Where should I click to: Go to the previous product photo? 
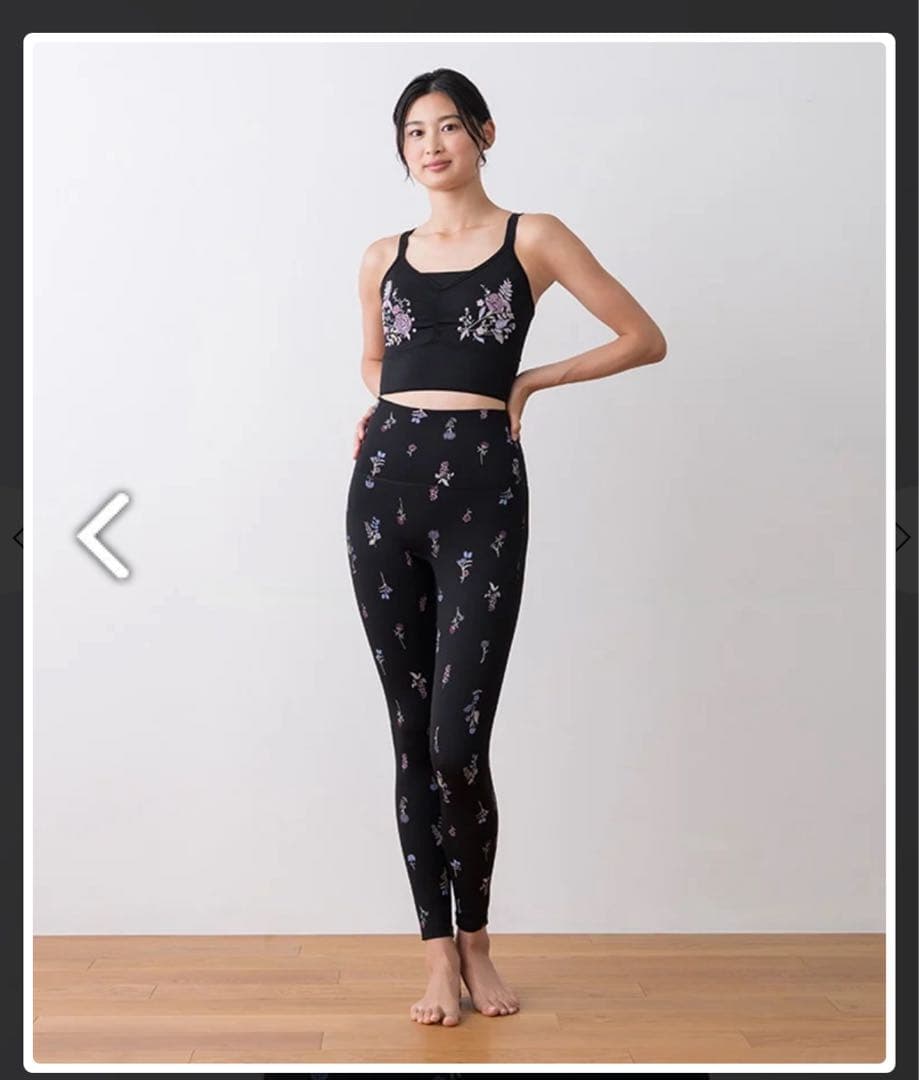tap(104, 536)
